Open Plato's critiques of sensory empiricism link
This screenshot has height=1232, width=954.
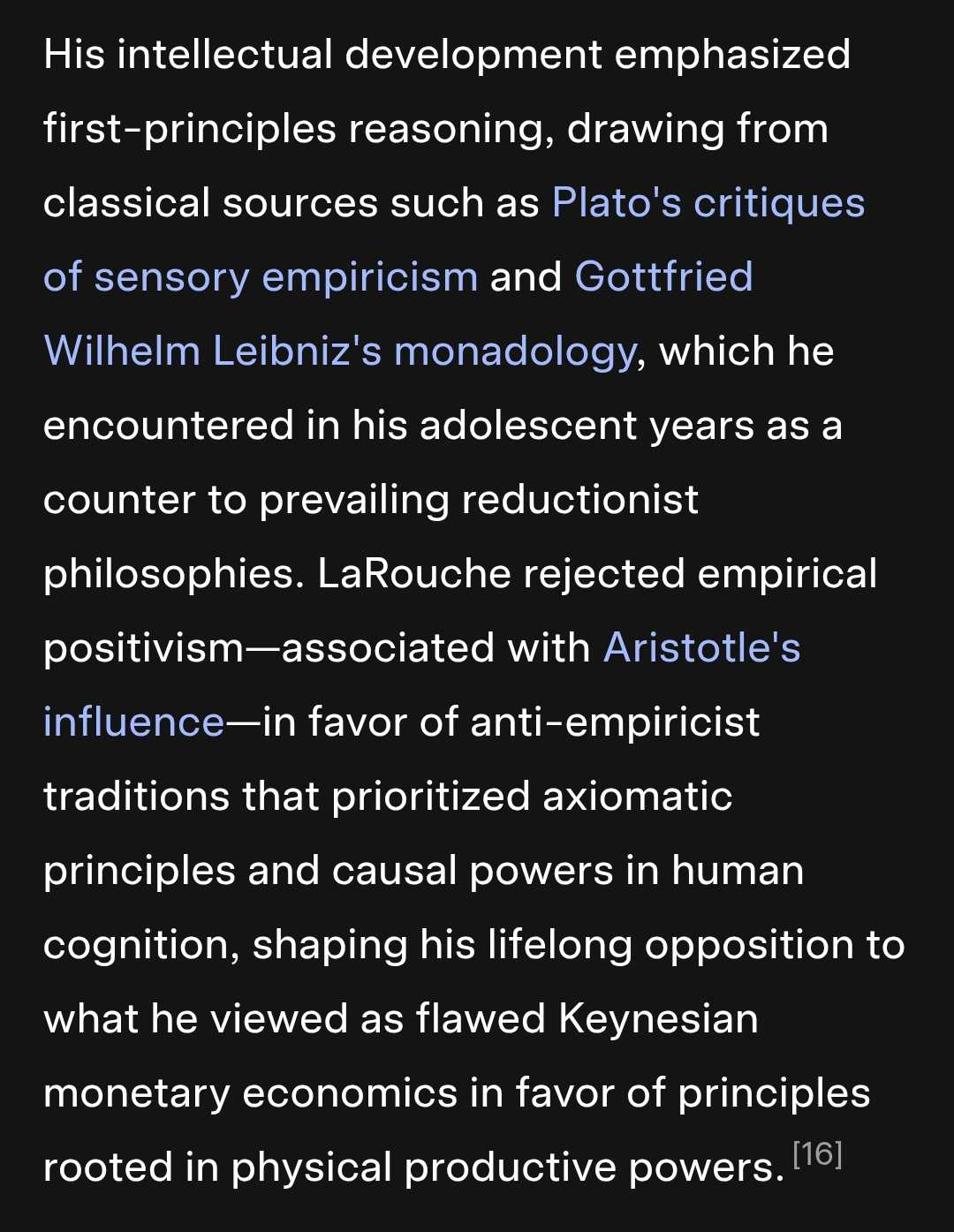708,203
